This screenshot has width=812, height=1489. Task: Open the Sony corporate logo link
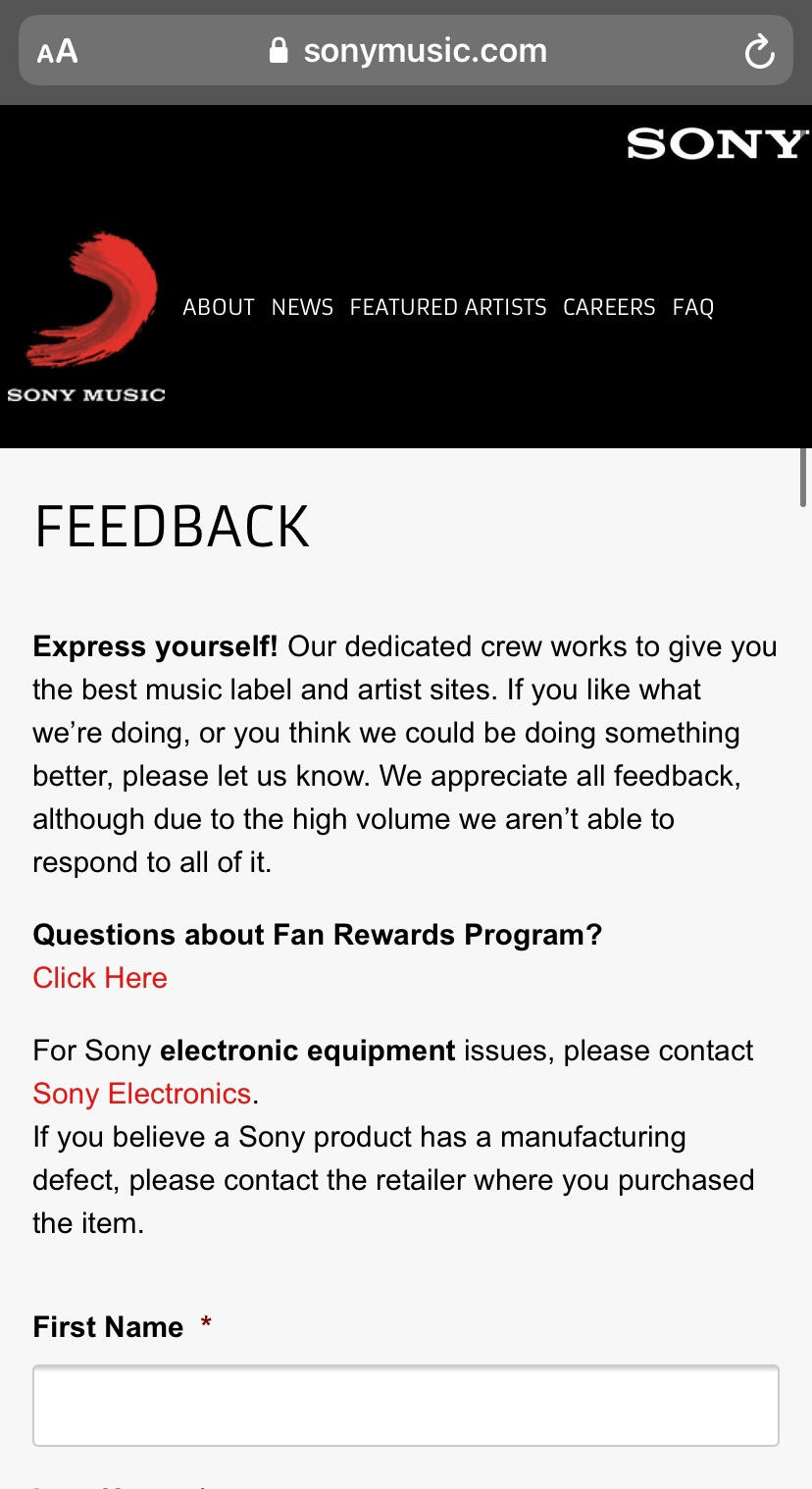718,144
